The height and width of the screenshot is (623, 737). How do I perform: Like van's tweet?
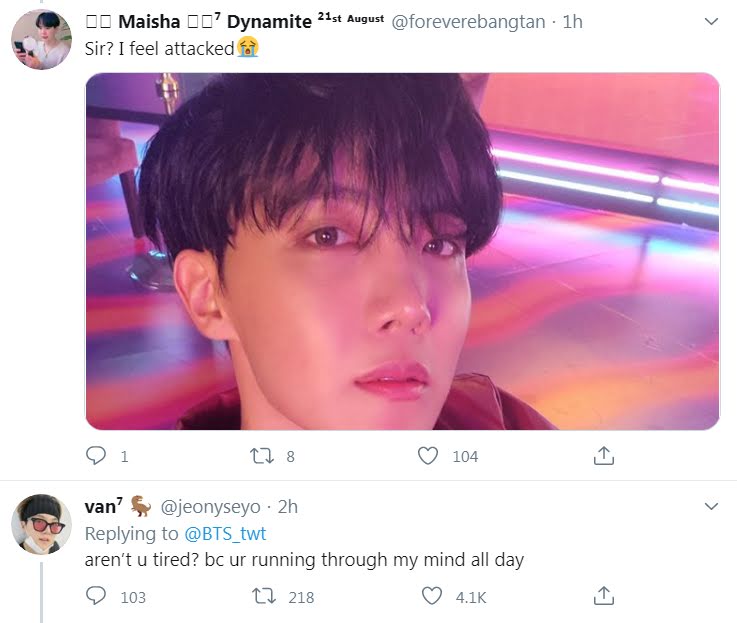[431, 596]
